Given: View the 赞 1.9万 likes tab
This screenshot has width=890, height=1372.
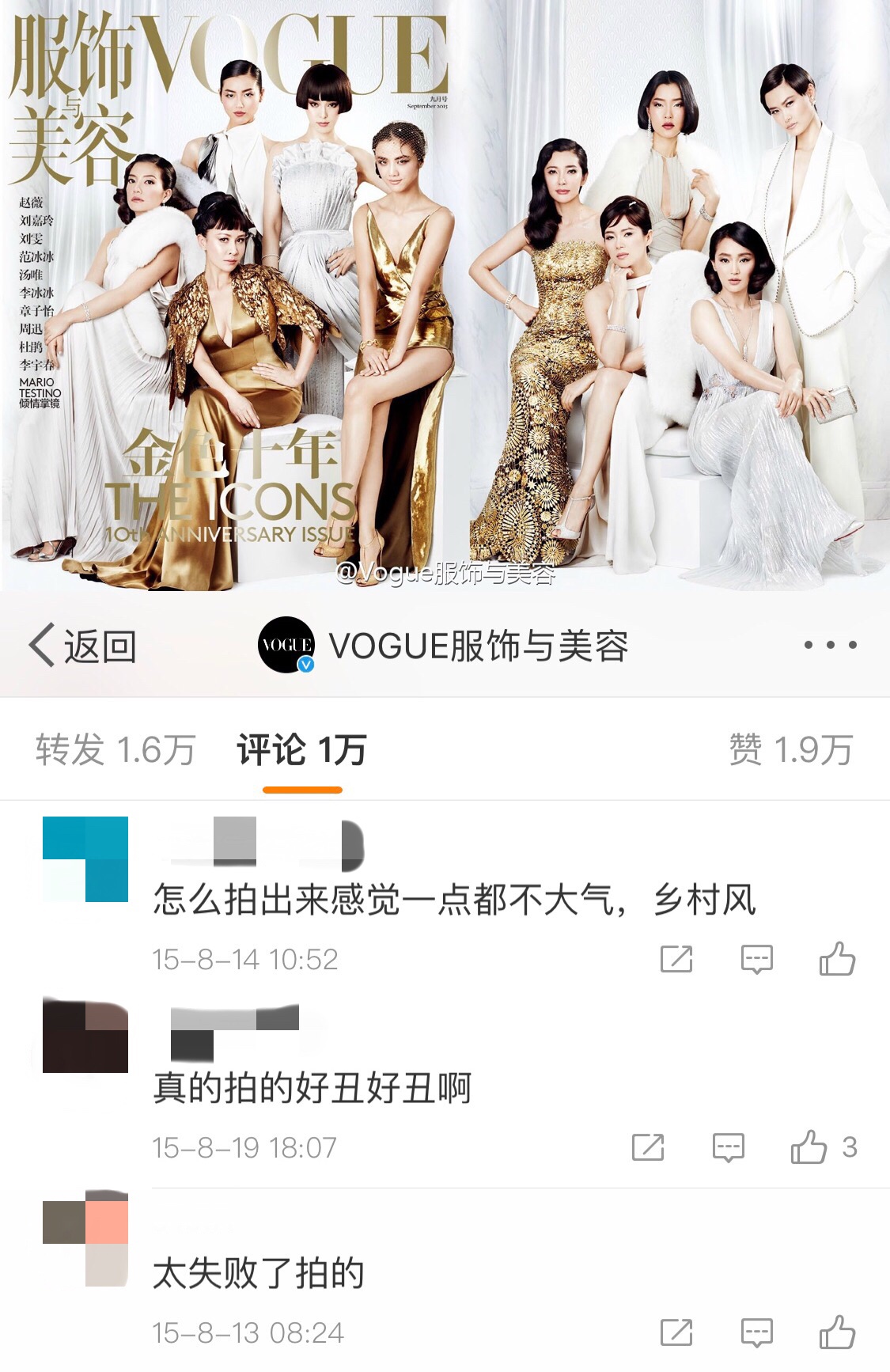Looking at the screenshot, I should [790, 750].
